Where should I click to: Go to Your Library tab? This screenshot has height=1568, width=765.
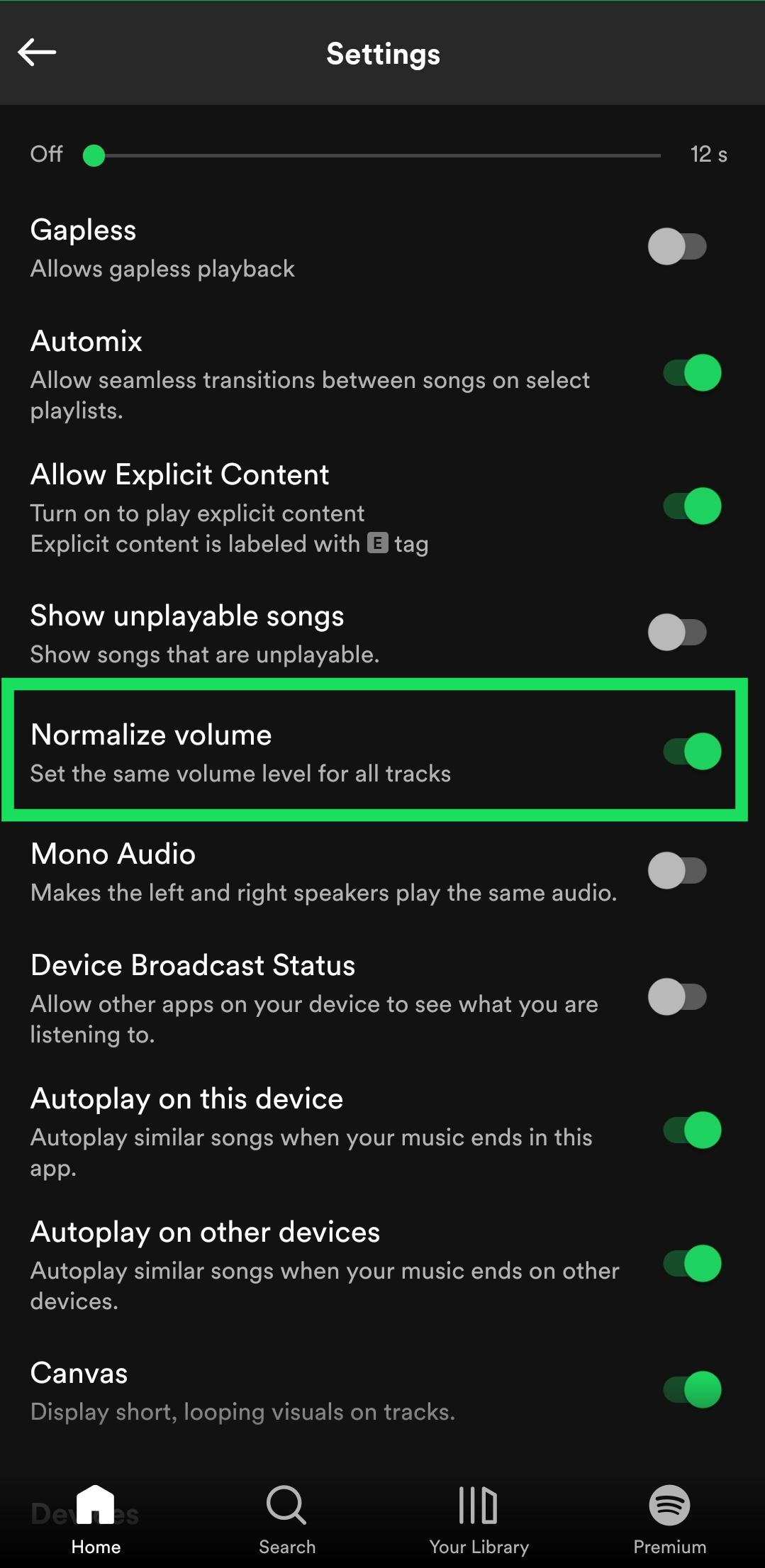tap(479, 1518)
